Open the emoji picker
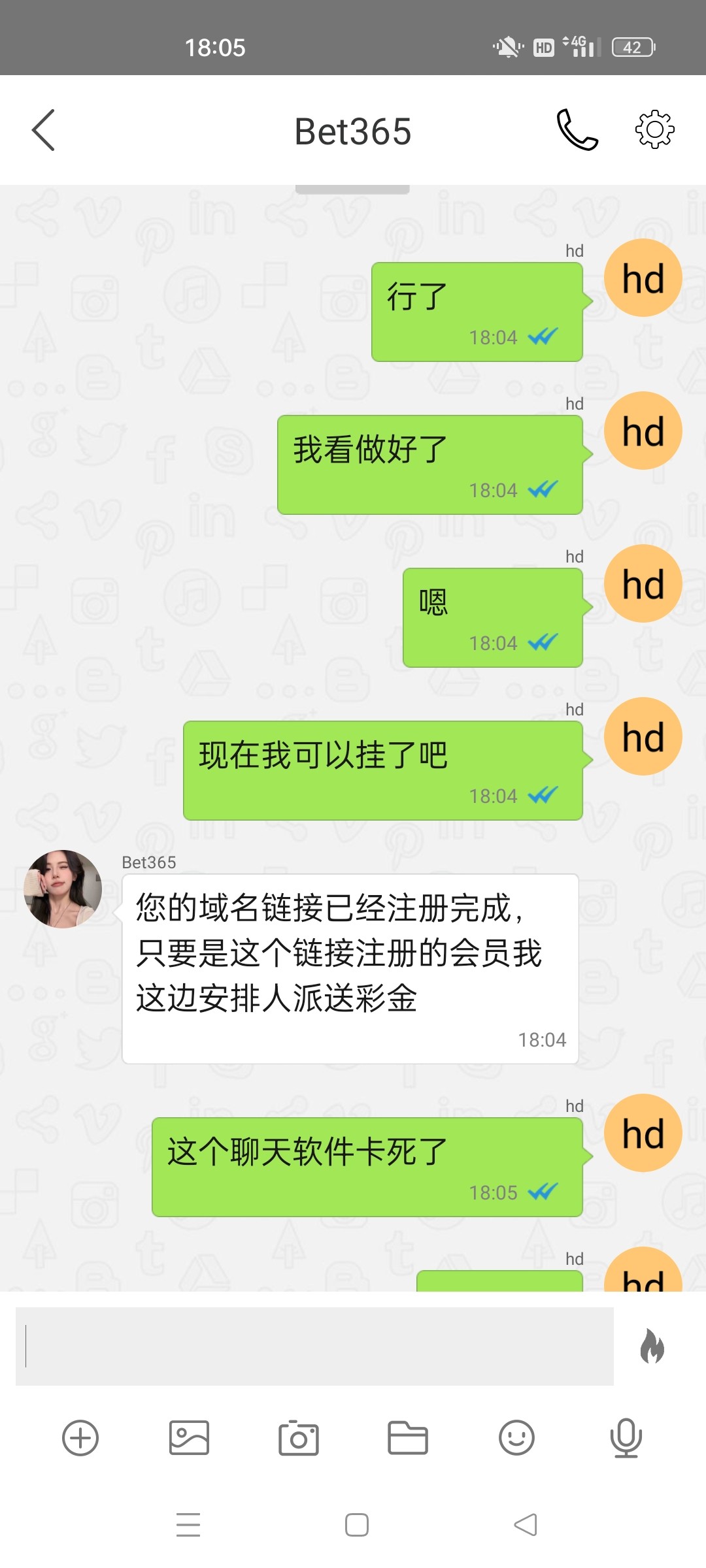 click(516, 1438)
